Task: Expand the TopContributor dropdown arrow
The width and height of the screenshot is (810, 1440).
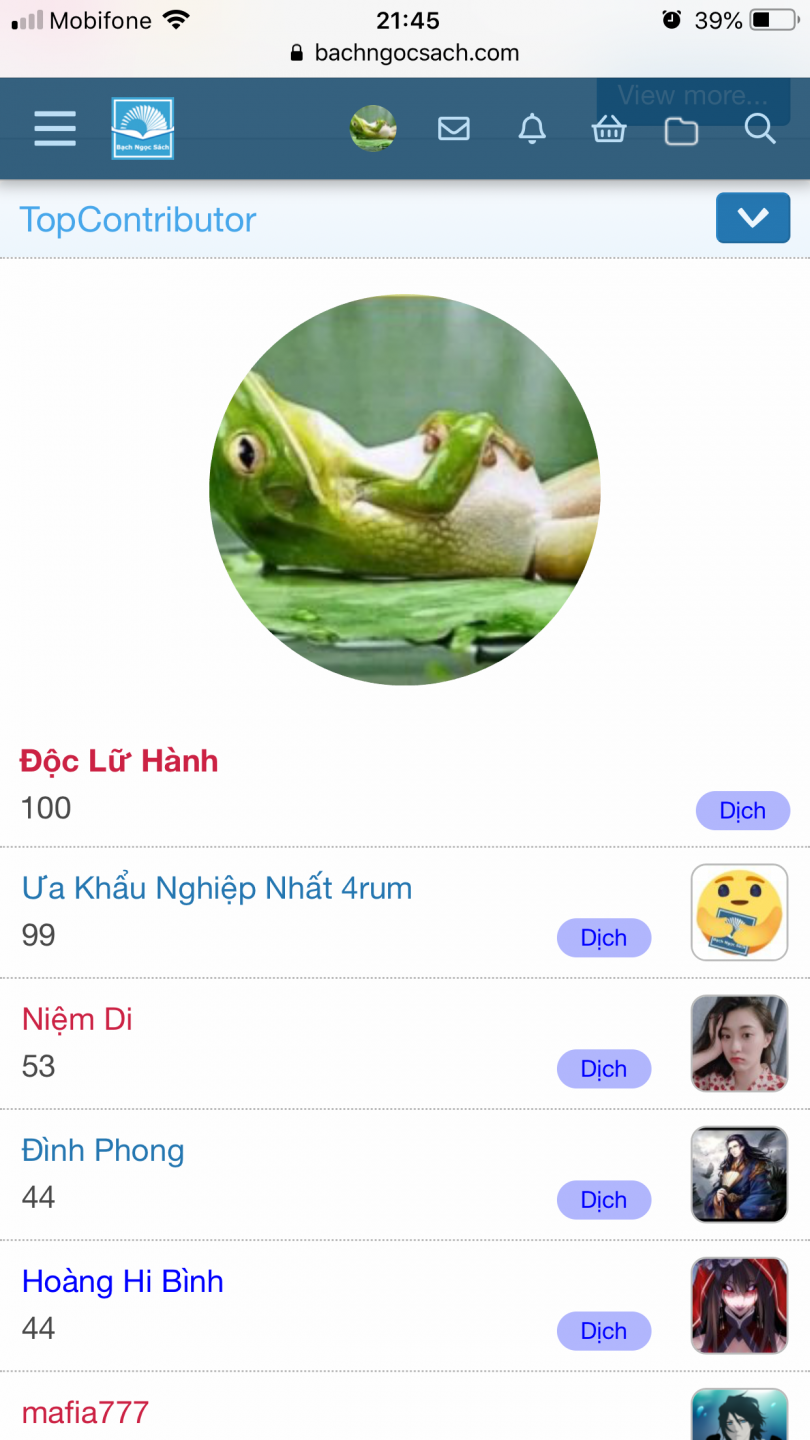Action: [x=753, y=218]
